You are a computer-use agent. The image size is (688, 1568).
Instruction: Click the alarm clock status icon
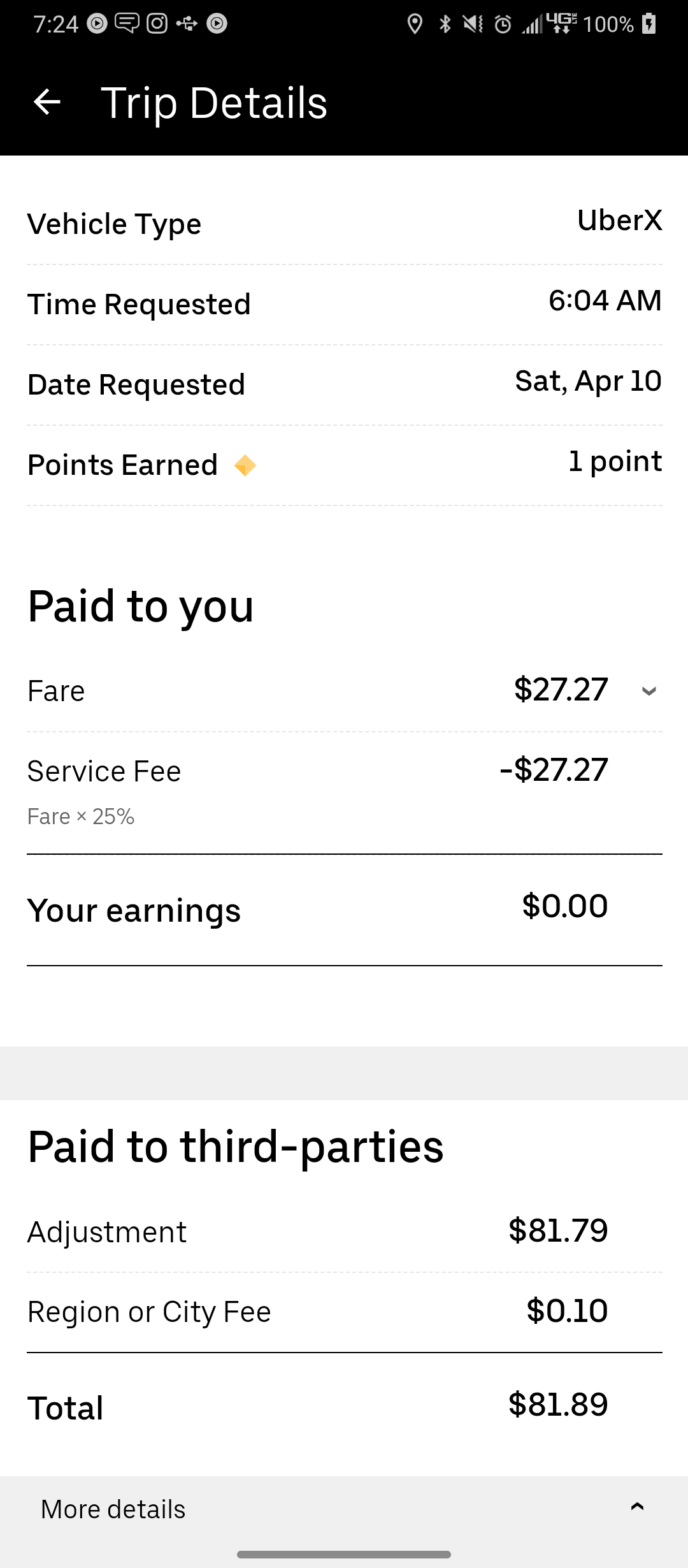503,24
